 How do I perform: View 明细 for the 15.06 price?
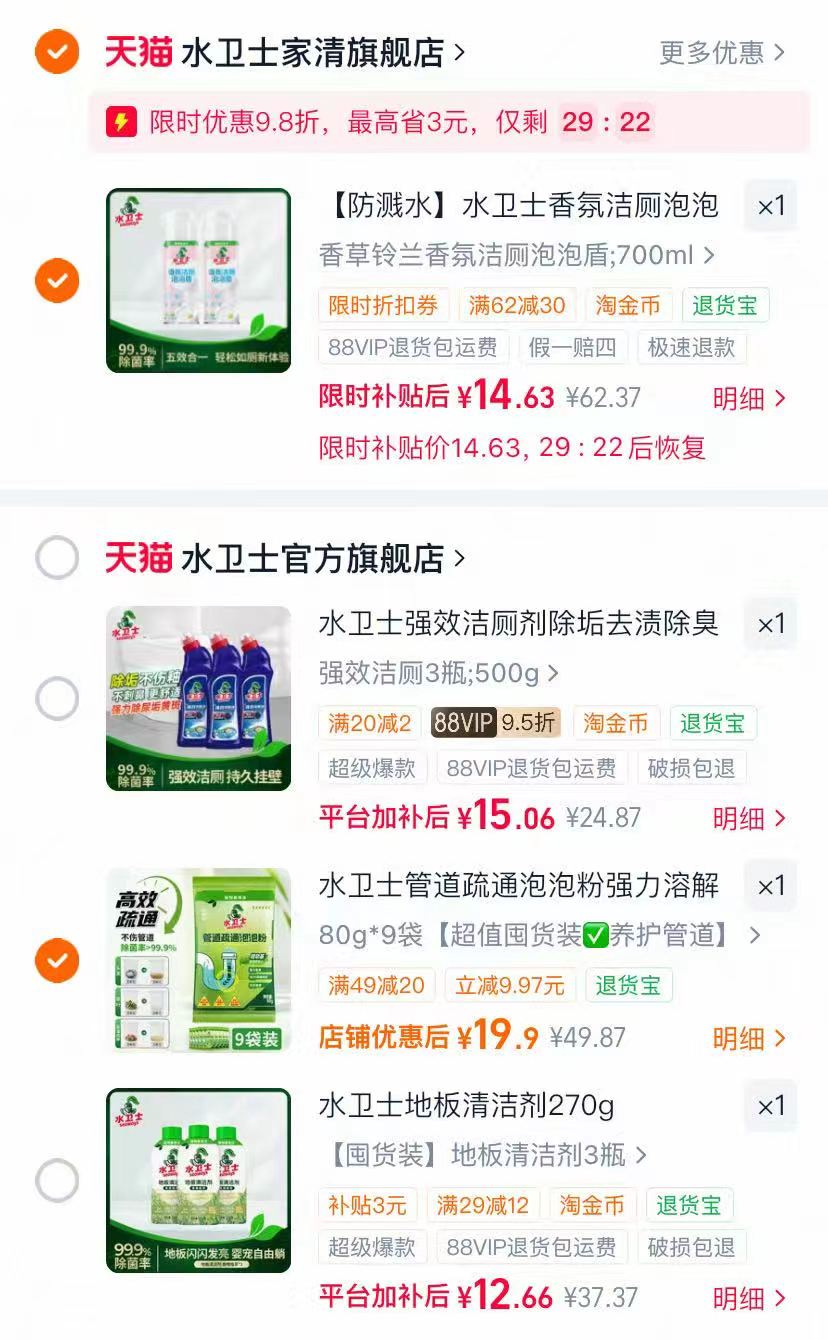click(749, 818)
